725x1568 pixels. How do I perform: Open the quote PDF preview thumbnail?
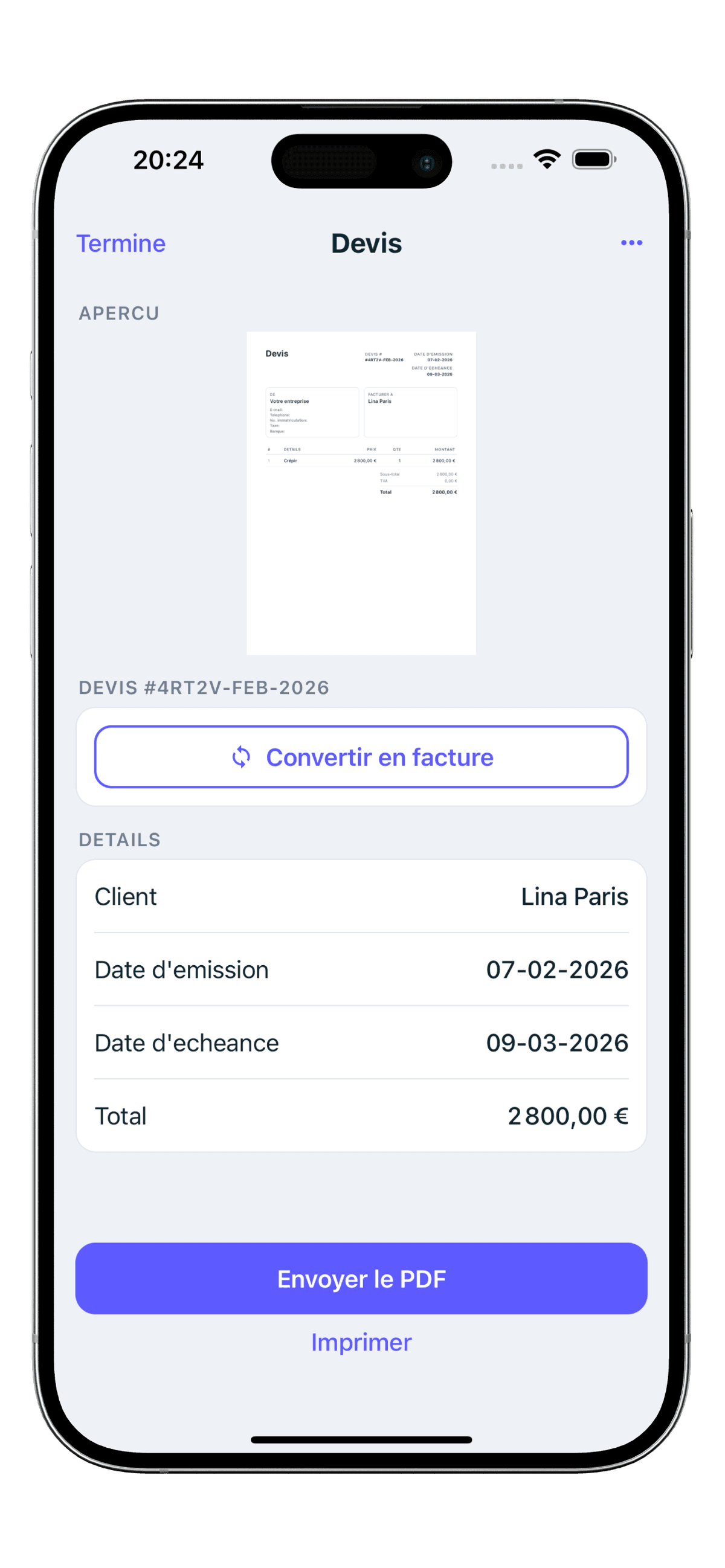[361, 493]
